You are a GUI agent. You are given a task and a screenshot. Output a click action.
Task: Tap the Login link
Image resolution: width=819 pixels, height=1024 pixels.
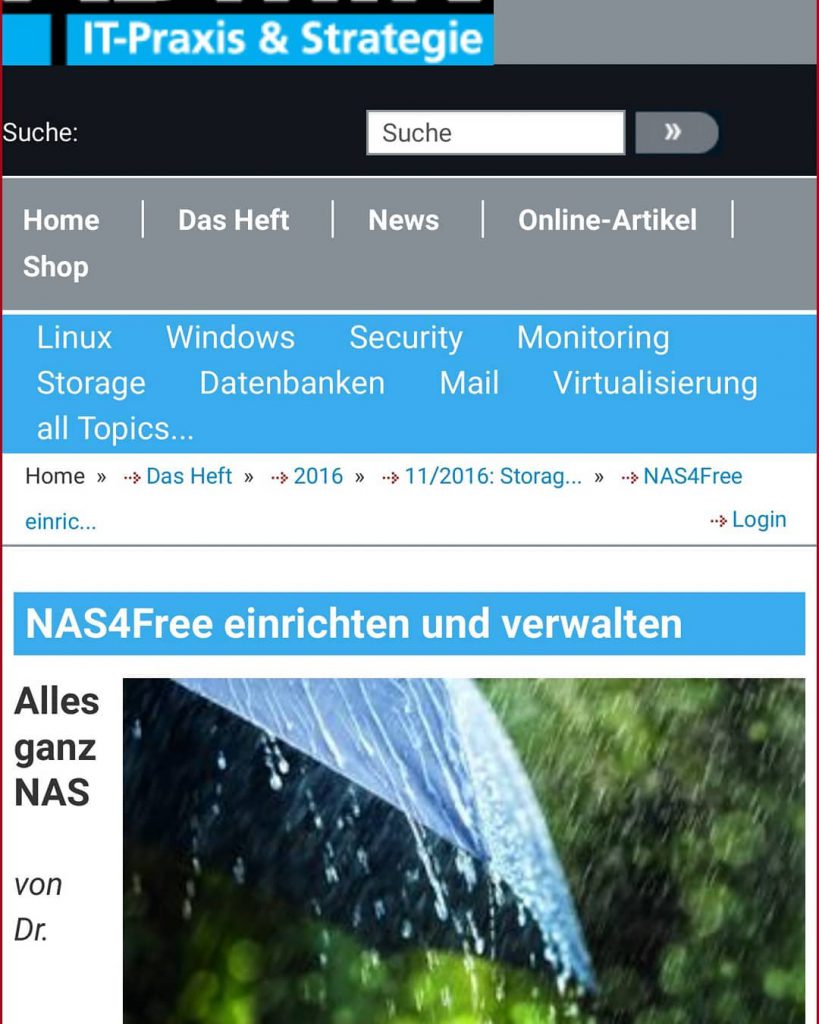pyautogui.click(x=758, y=520)
